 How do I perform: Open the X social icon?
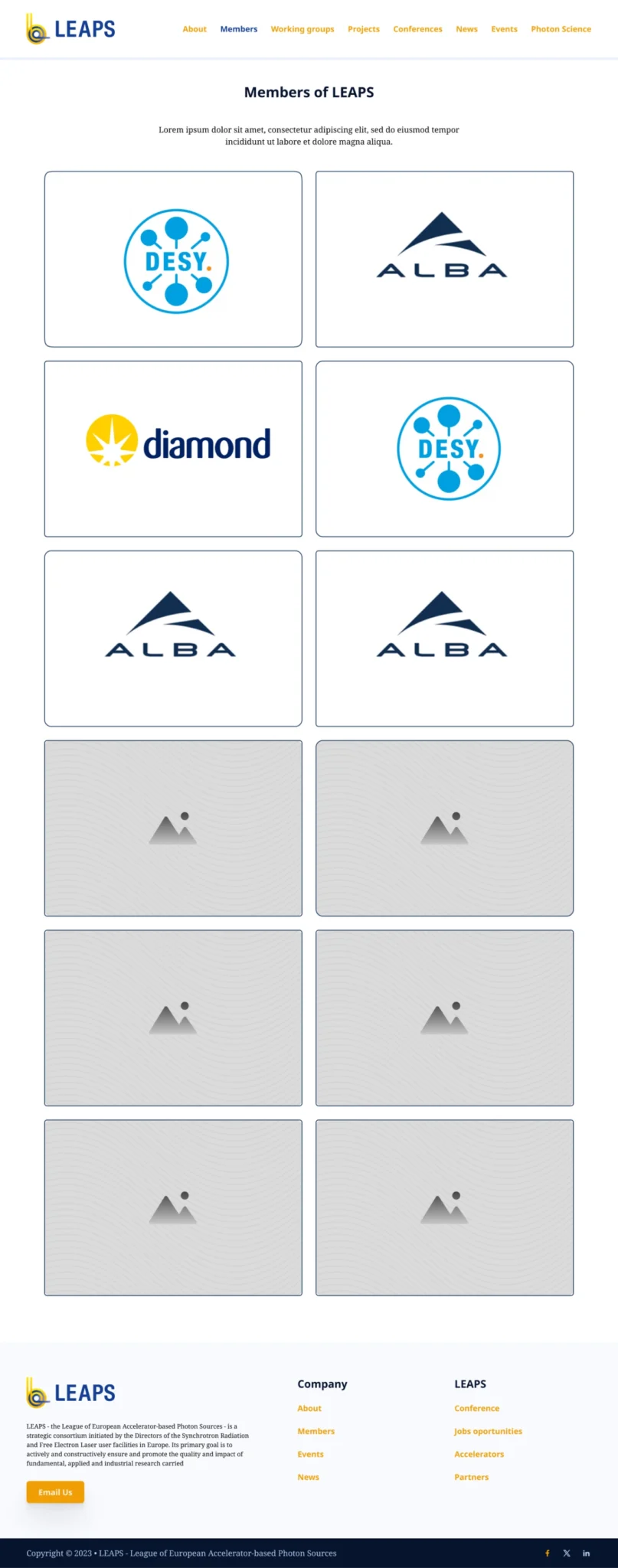(567, 1553)
